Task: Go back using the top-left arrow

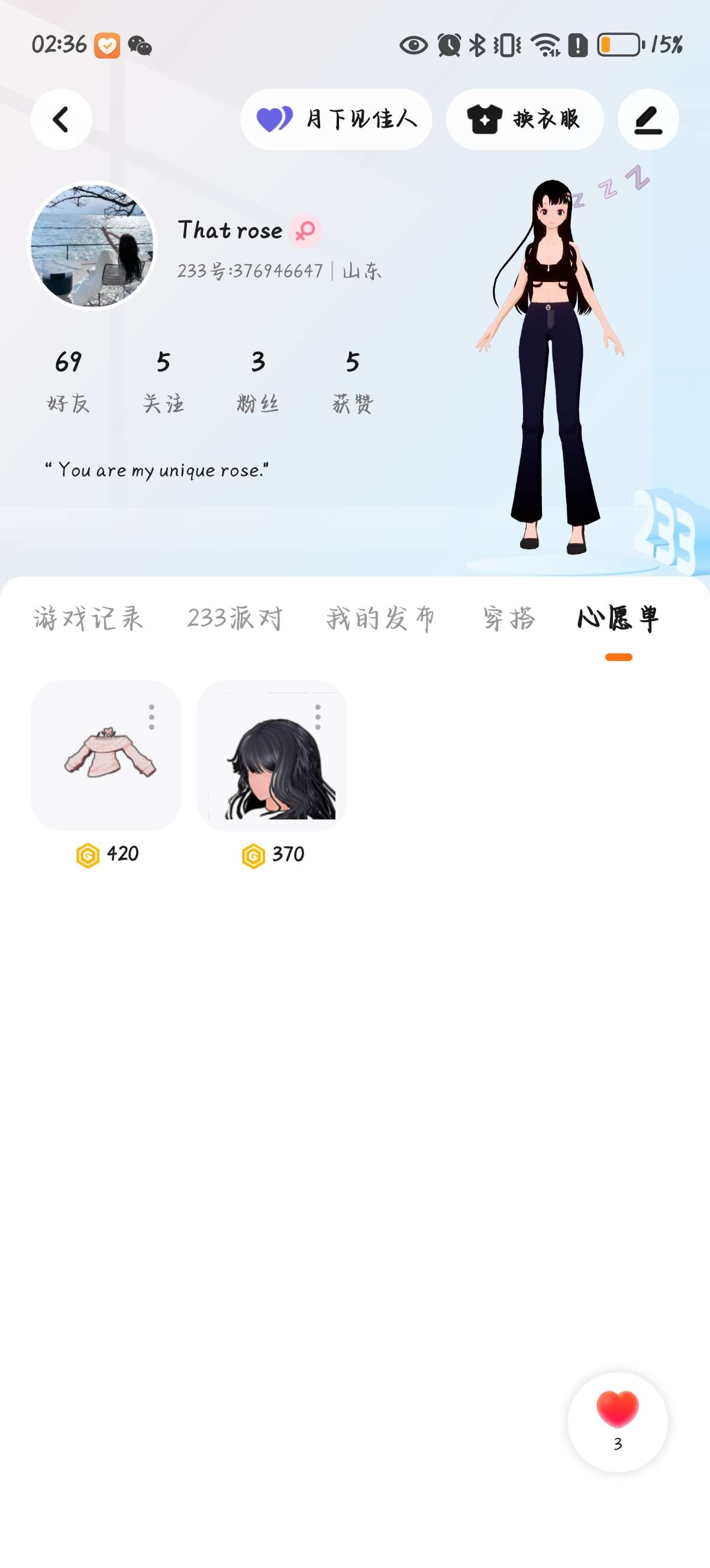Action: [62, 119]
